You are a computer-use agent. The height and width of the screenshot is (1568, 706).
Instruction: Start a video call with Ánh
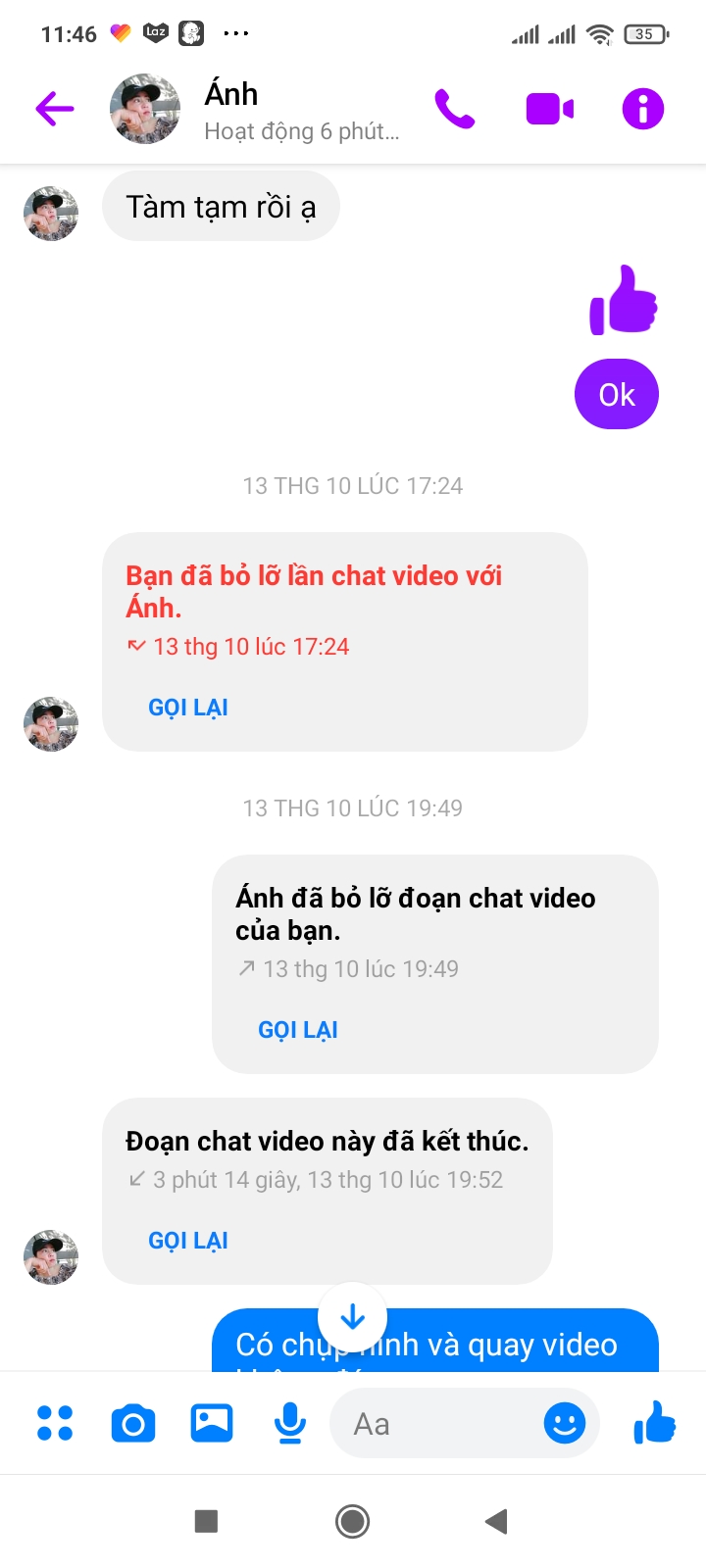click(549, 109)
